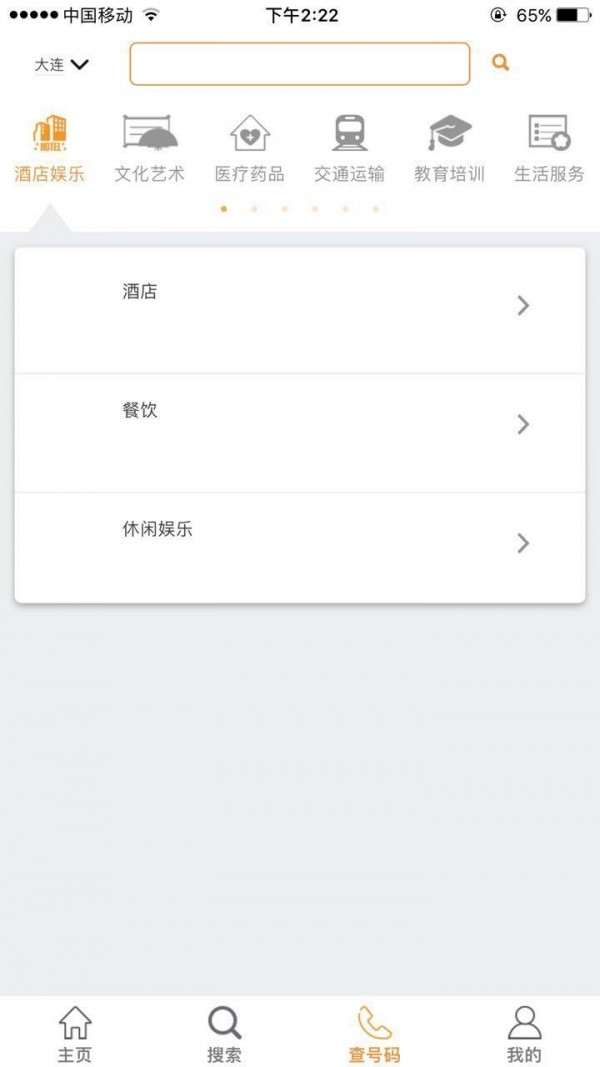Go to the 主页 tab

75,1034
